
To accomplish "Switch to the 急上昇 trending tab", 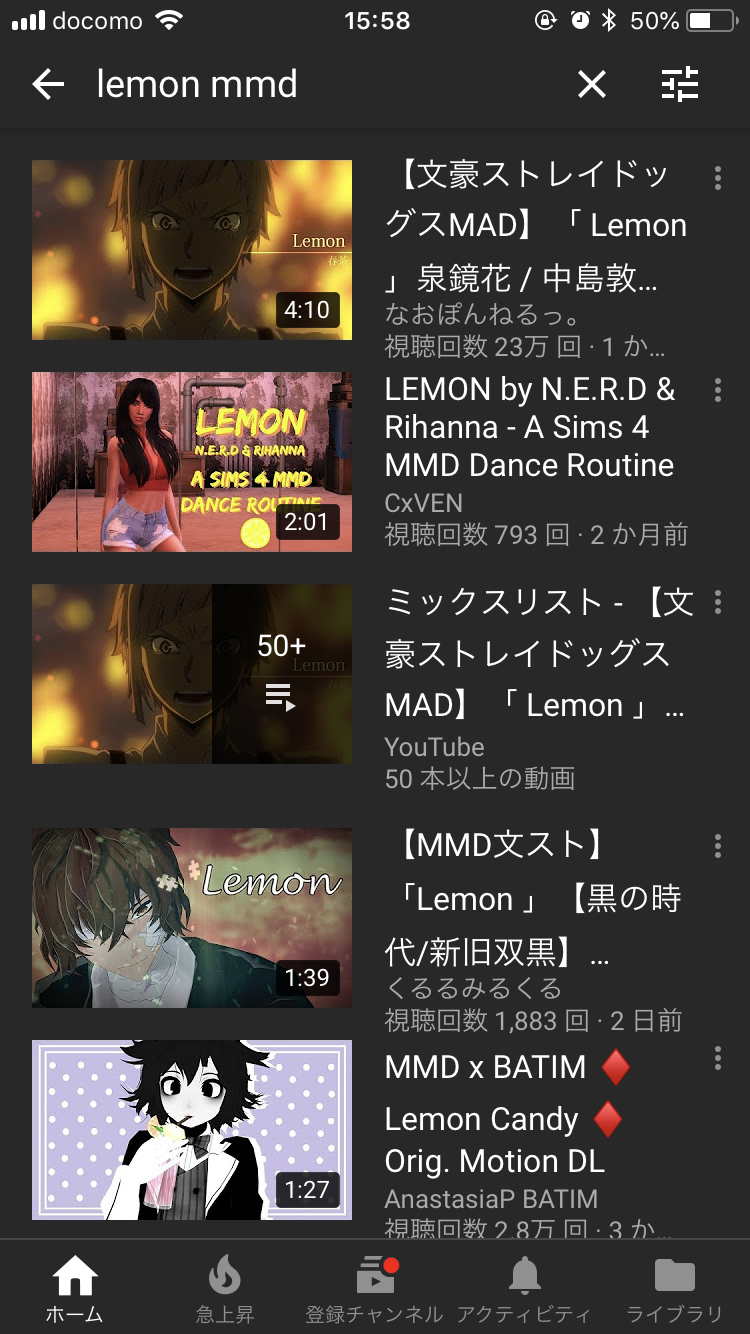I will [x=225, y=1288].
